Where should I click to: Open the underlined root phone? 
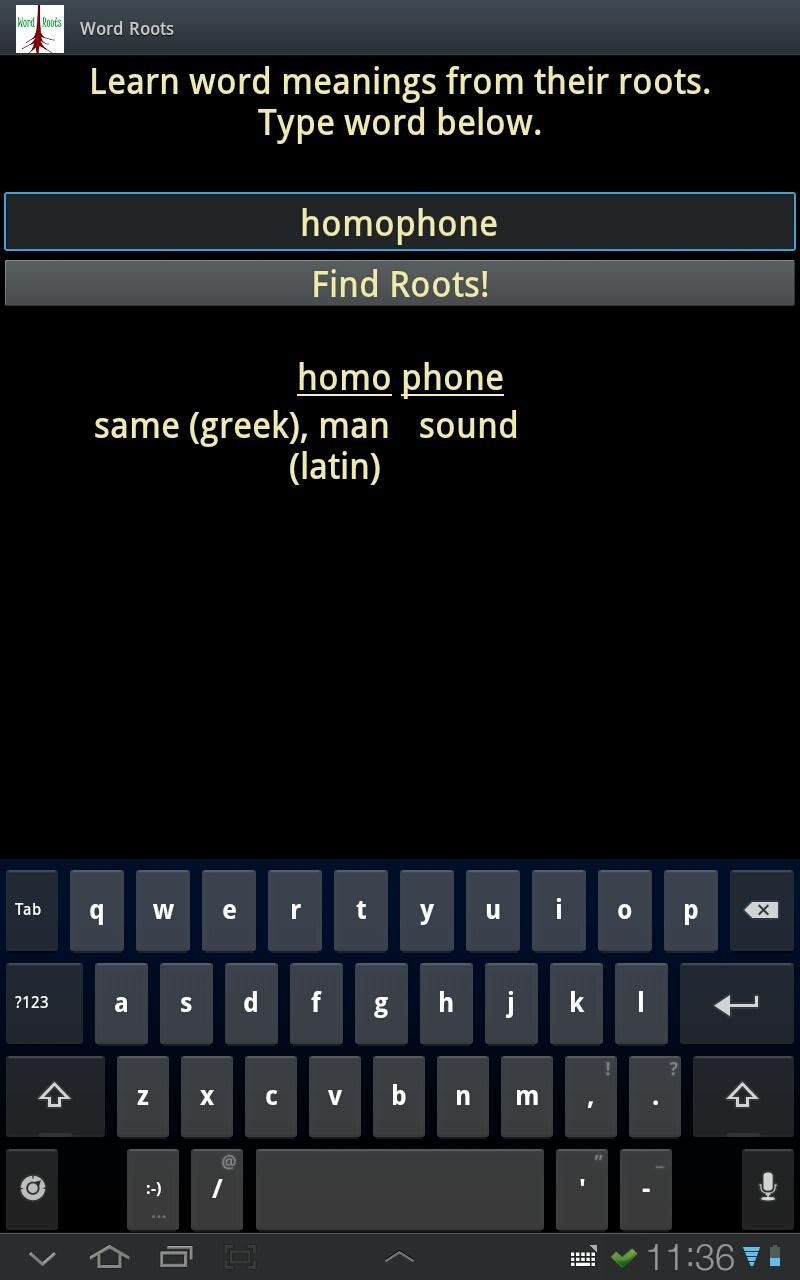(x=452, y=378)
